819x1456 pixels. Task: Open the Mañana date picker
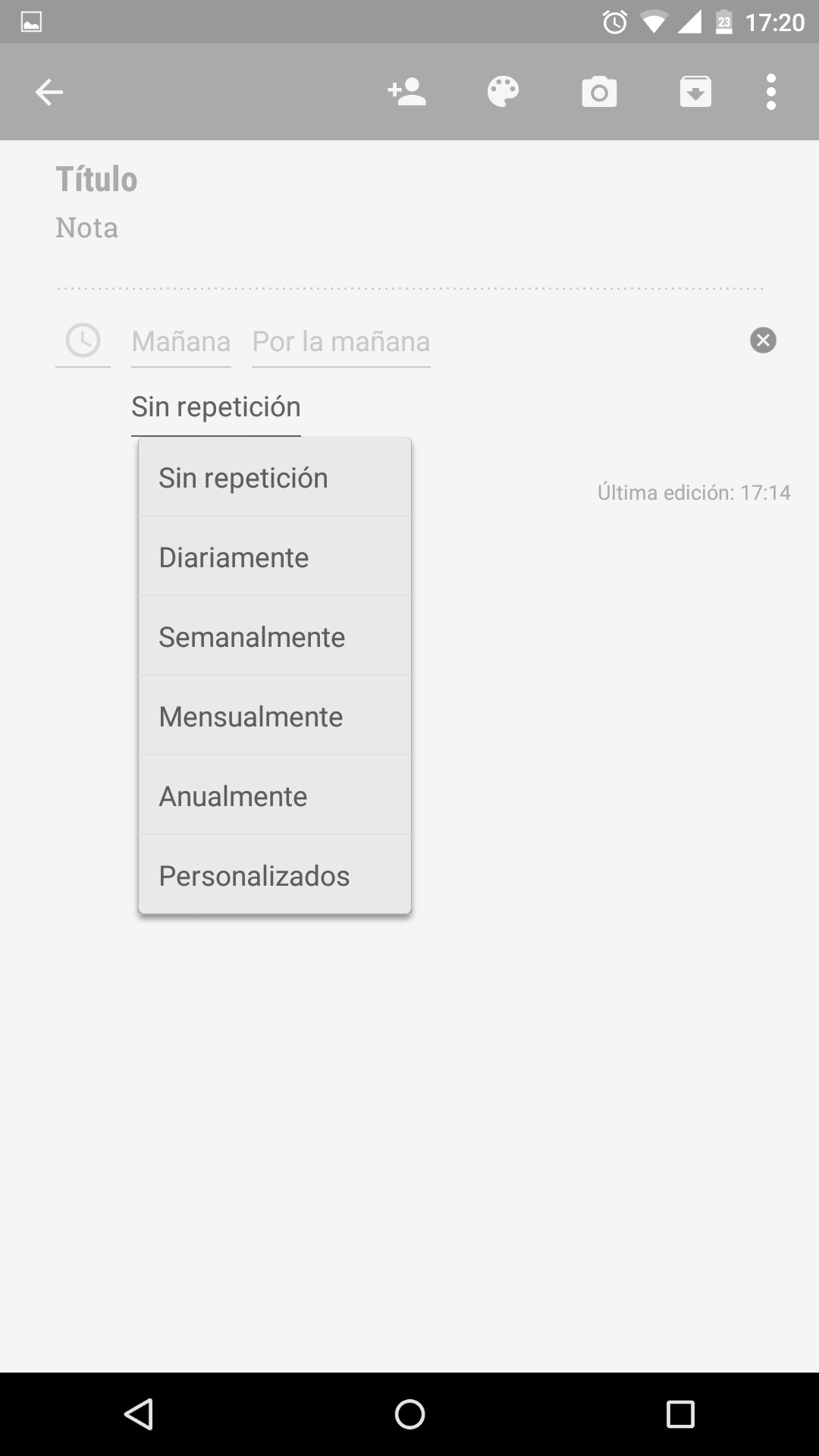180,342
